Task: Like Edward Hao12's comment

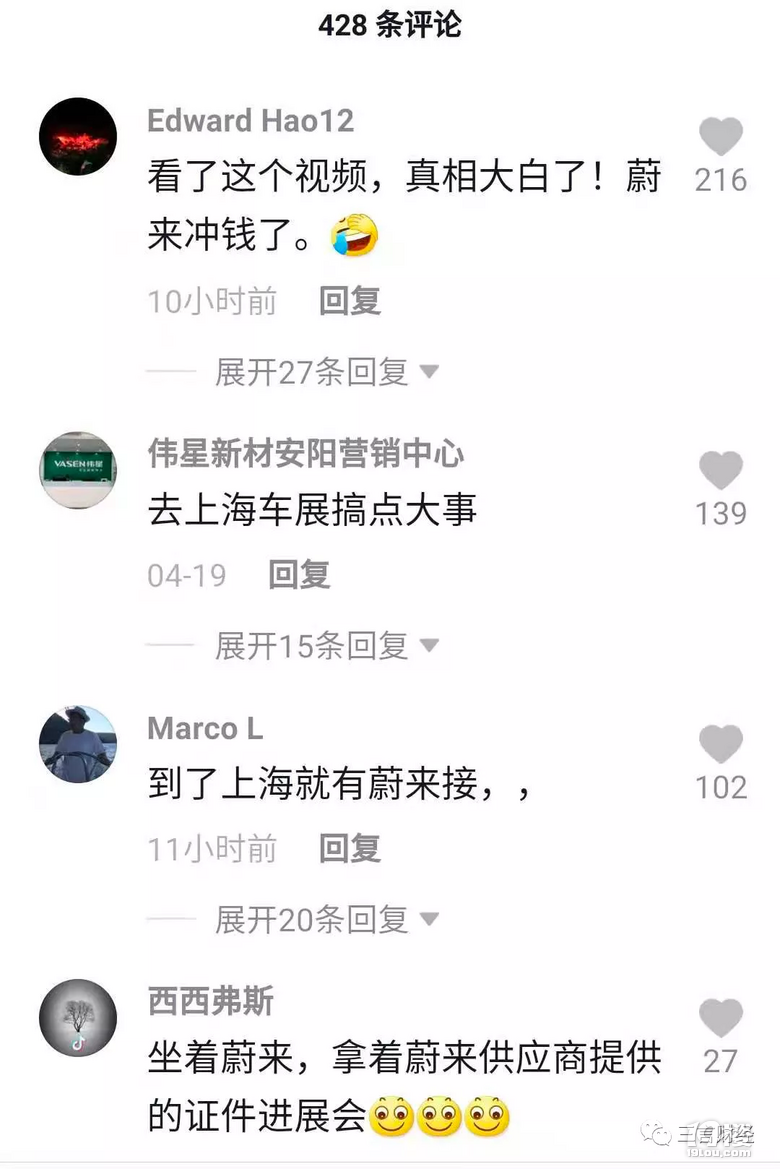Action: pyautogui.click(x=720, y=137)
